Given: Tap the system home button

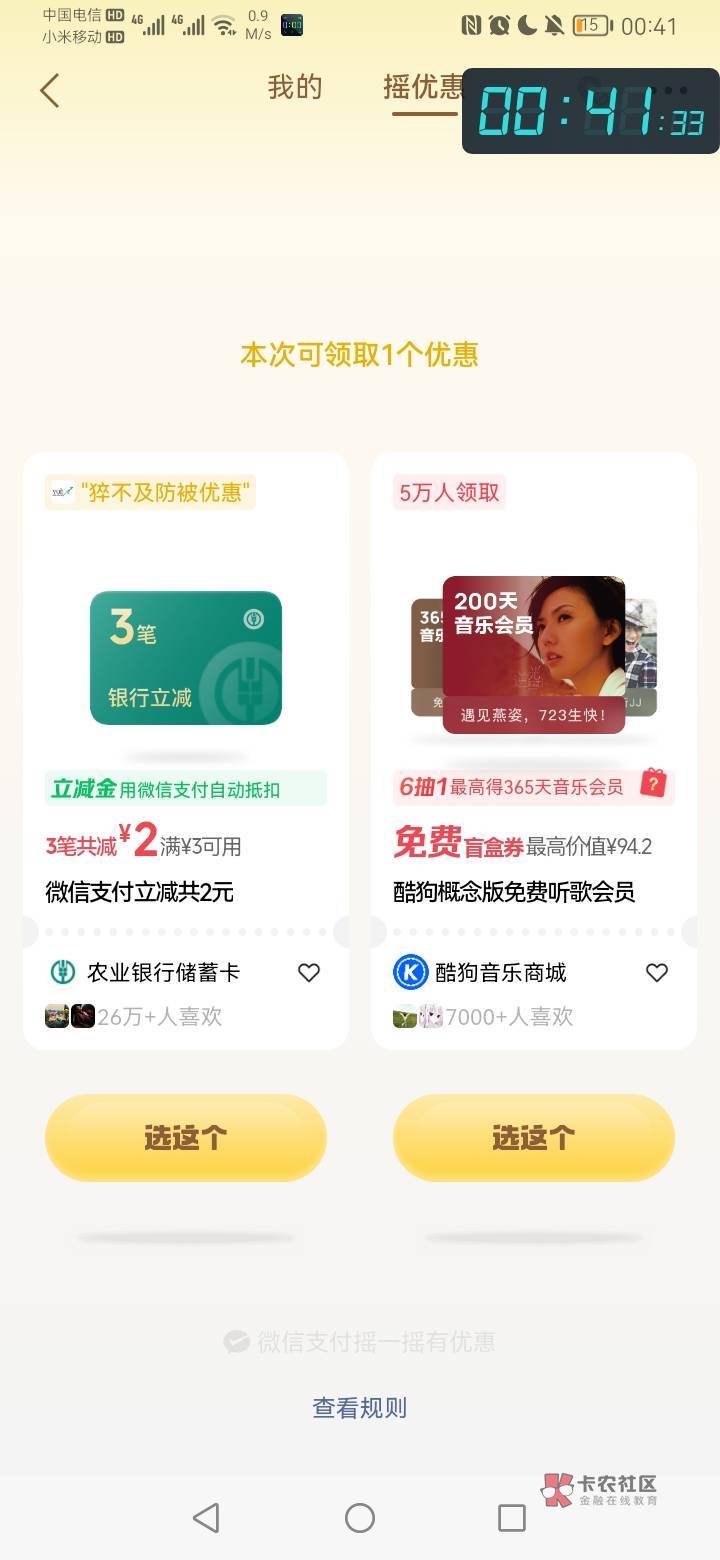Looking at the screenshot, I should (x=360, y=1518).
